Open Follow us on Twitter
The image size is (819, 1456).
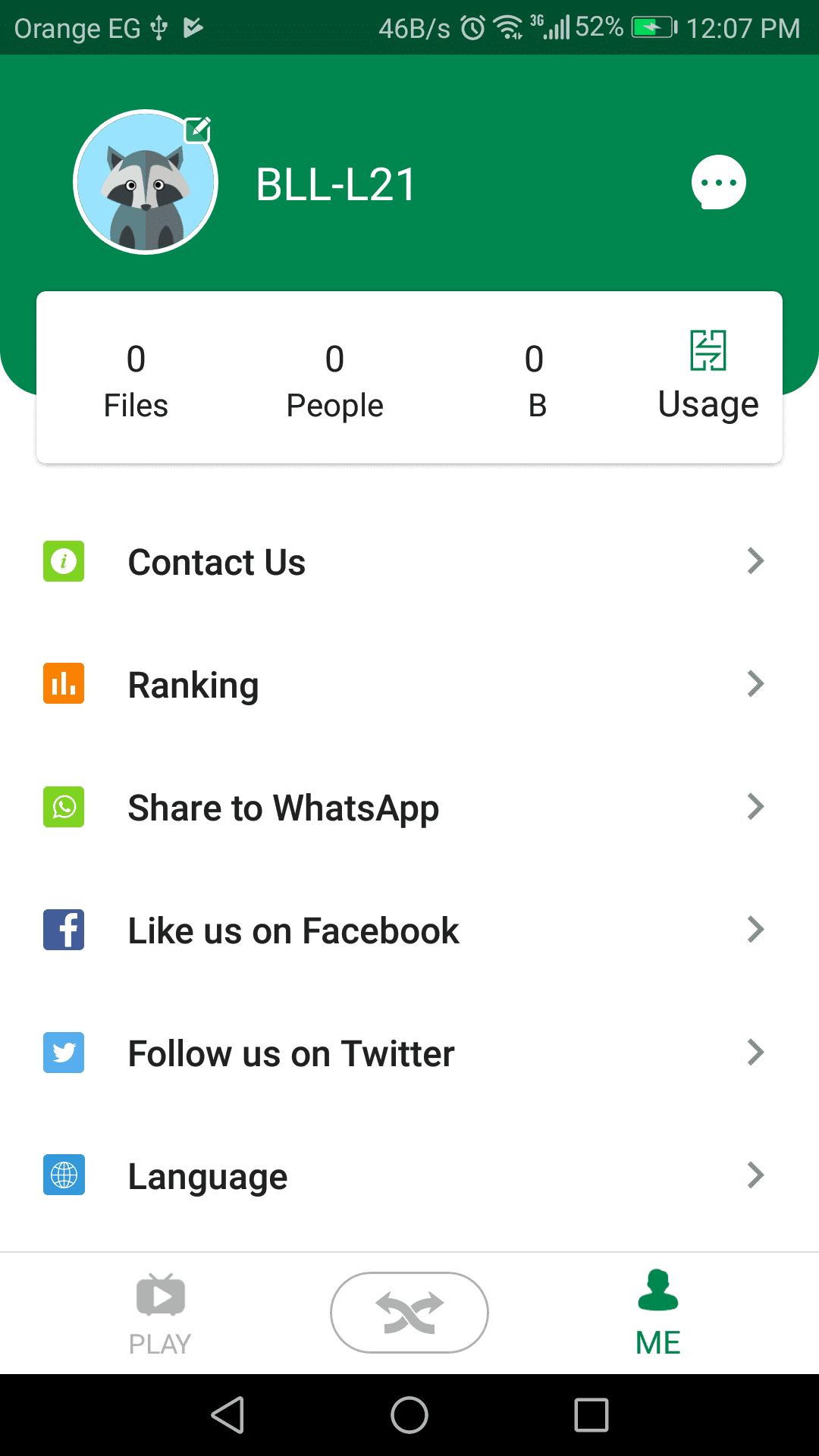coord(409,1053)
